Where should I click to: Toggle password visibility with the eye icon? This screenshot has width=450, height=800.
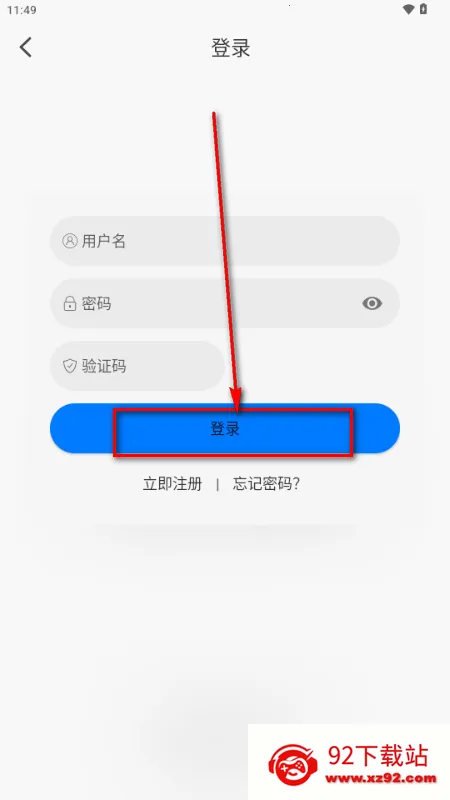click(372, 304)
